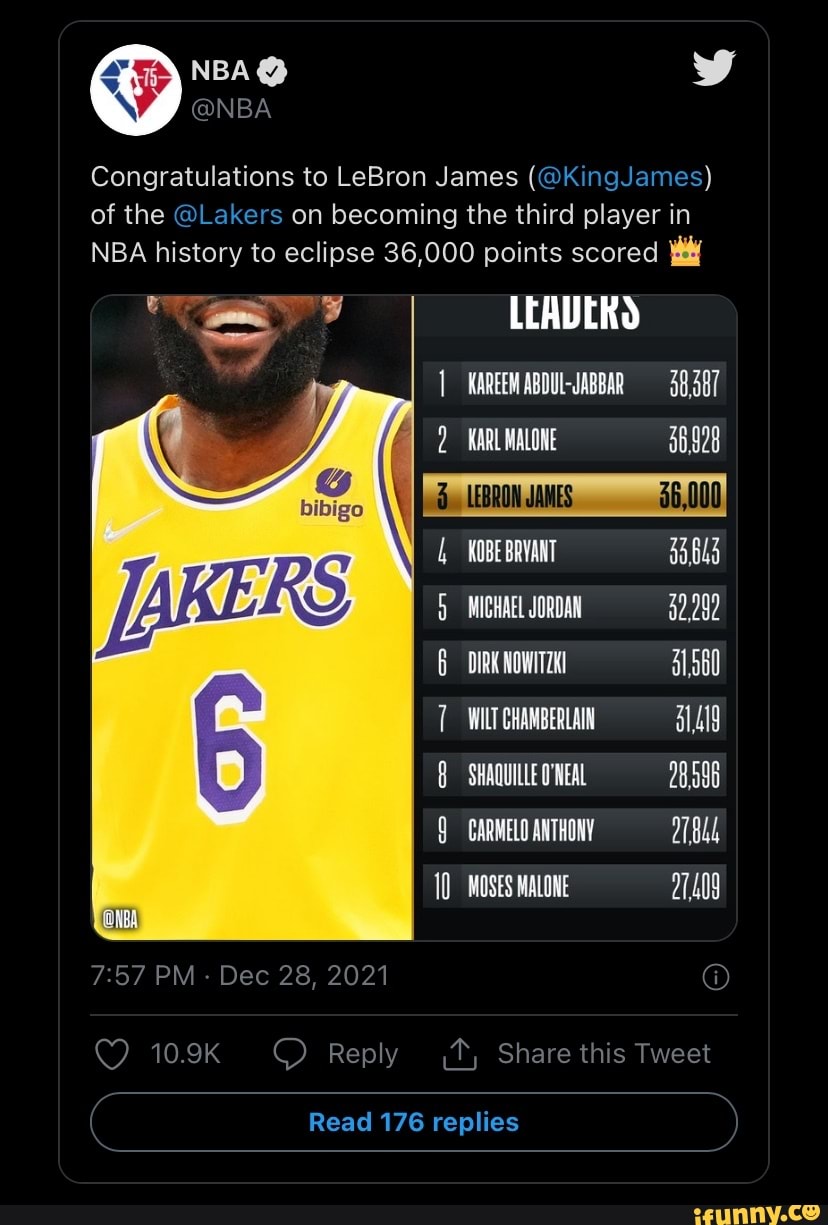This screenshot has height=1225, width=828.
Task: Click the attached leaderboard photo
Action: point(413,617)
